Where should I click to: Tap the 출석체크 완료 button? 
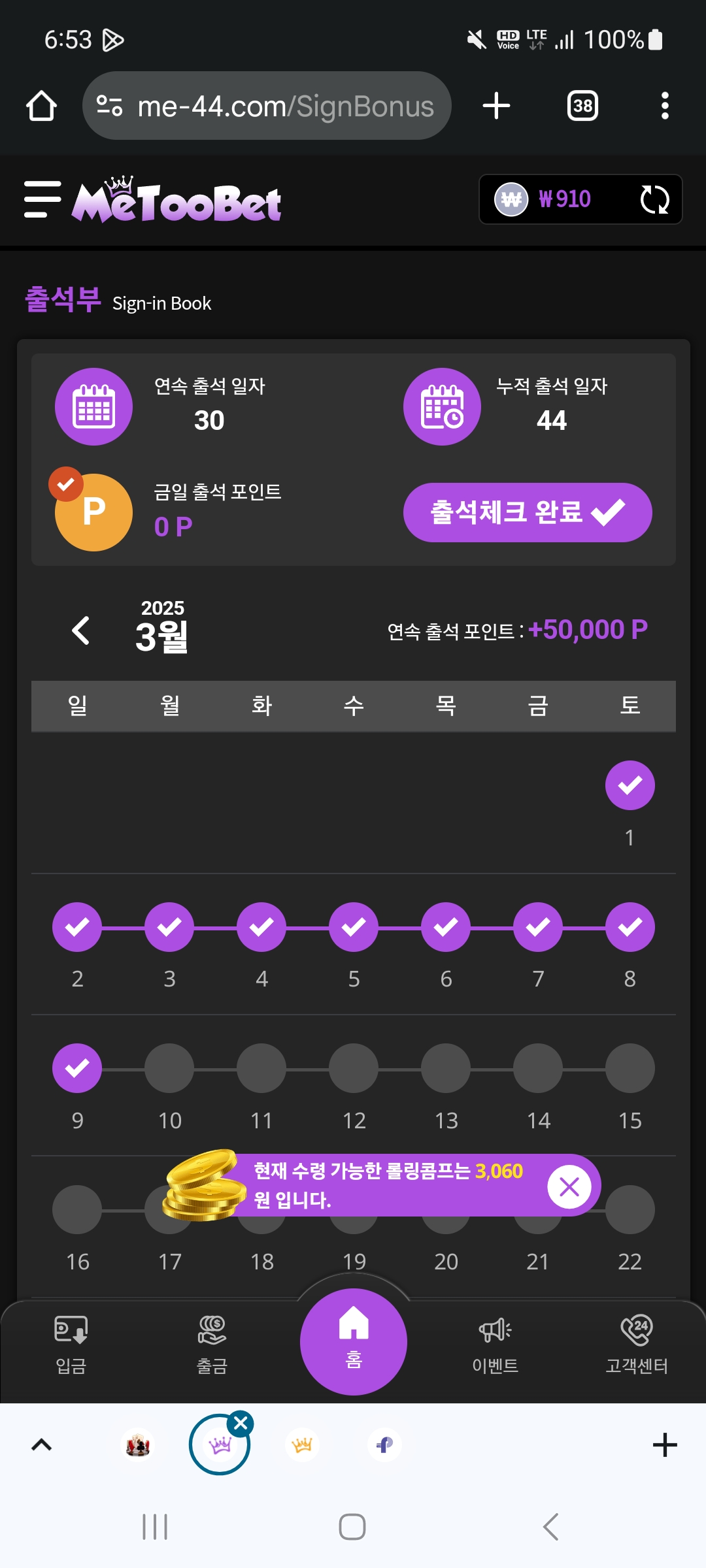[527, 512]
